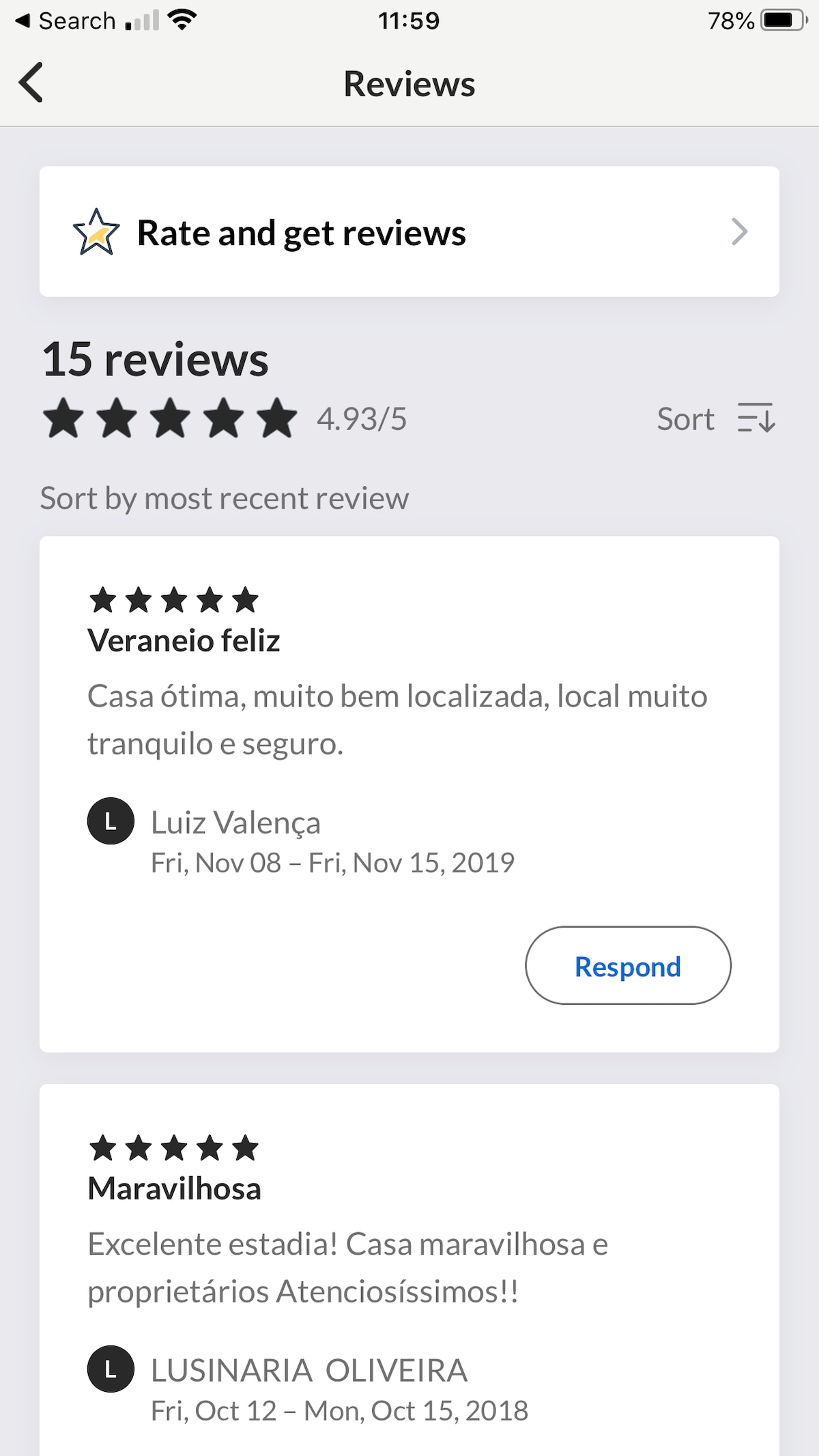Screen dimensions: 819x1456
Task: Open the Sort options
Action: point(715,418)
